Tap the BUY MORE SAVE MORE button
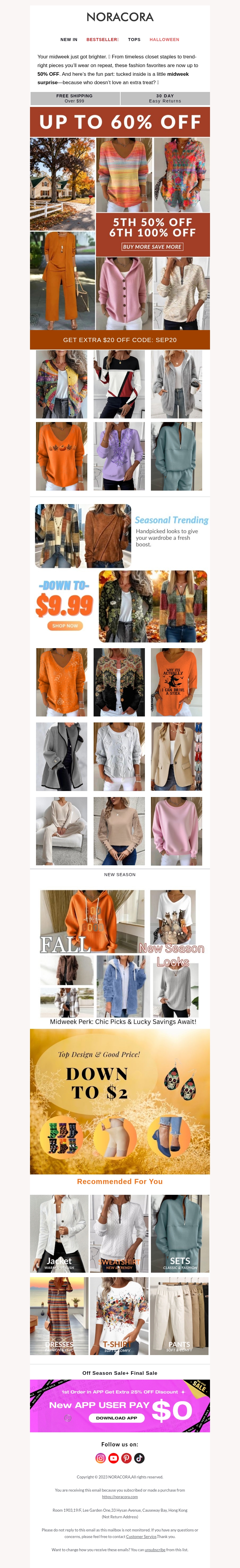240x1568 pixels. [x=152, y=247]
